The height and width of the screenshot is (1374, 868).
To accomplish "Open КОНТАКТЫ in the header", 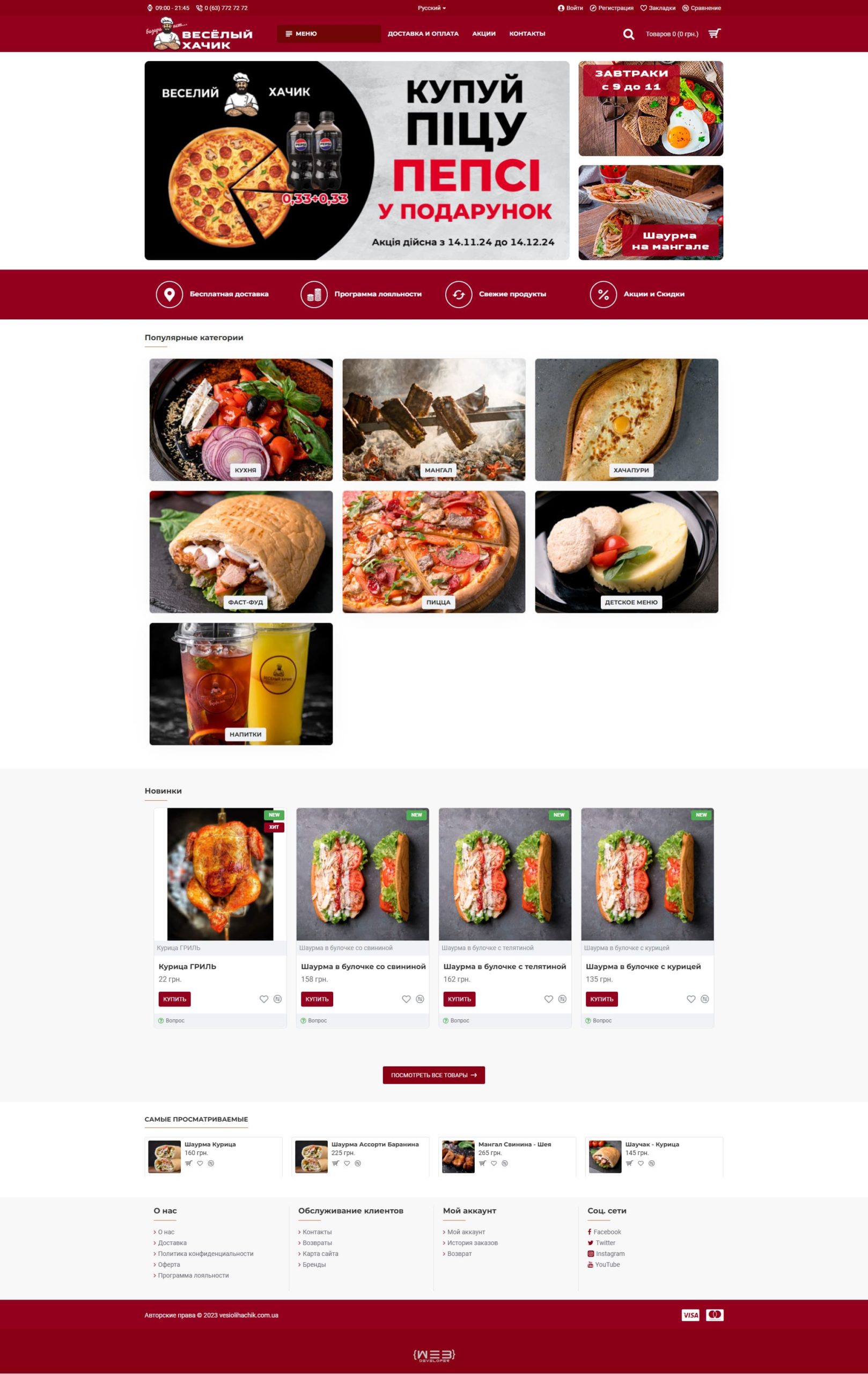I will [x=527, y=34].
